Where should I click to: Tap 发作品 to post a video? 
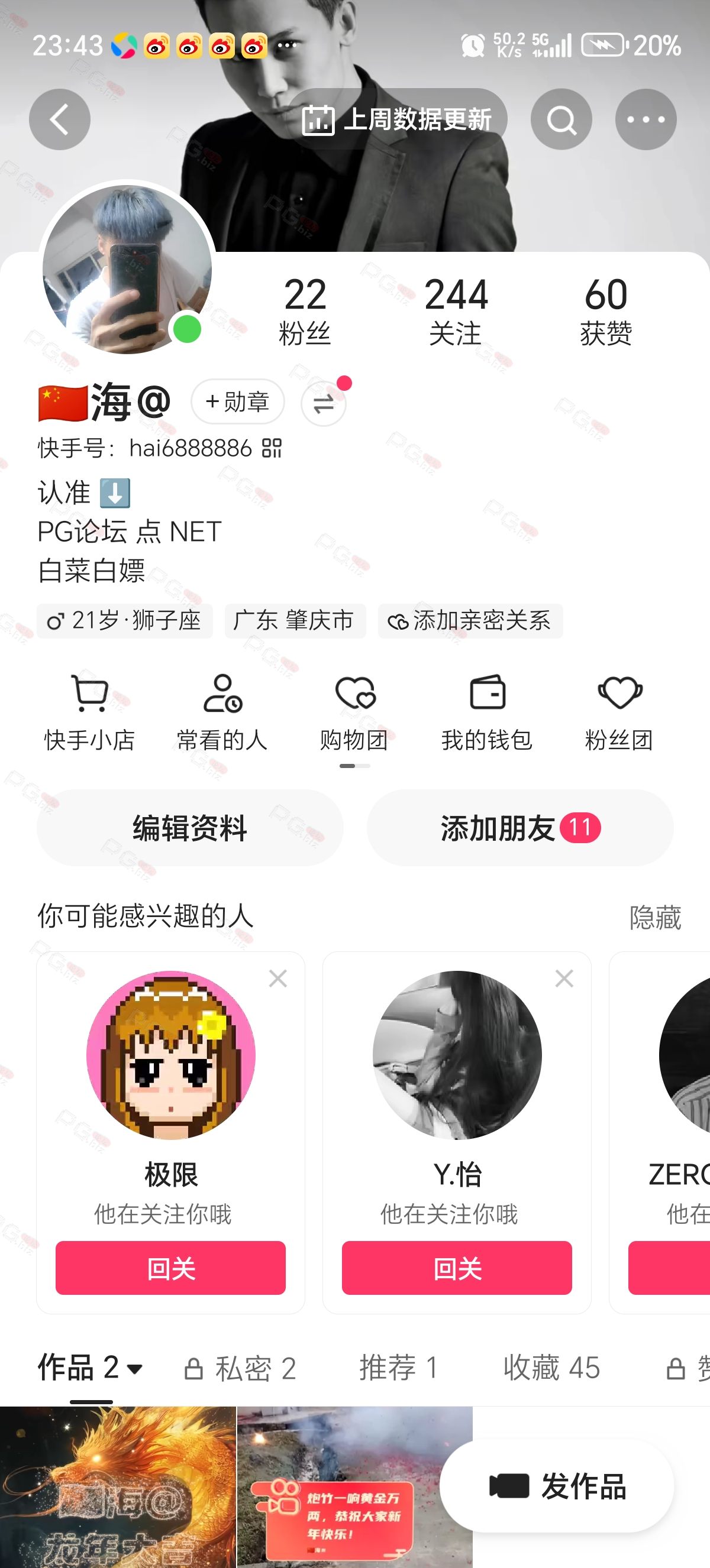(557, 1486)
